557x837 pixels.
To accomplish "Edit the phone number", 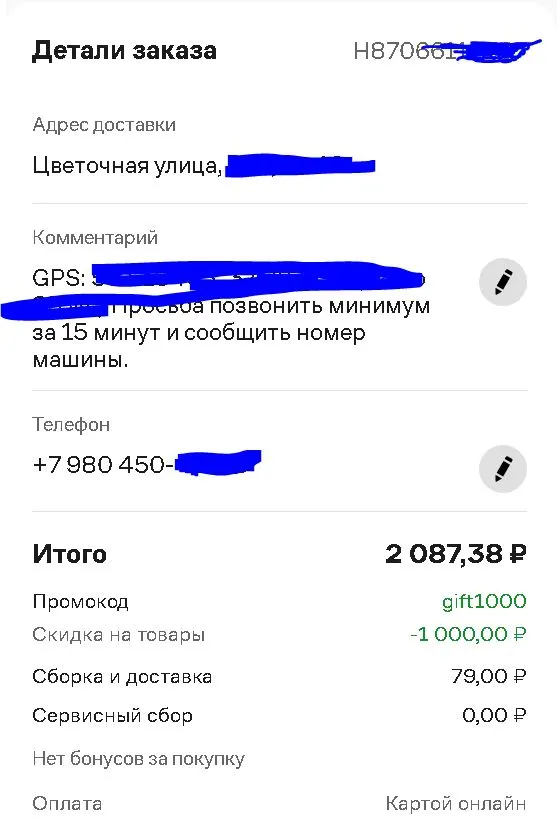I will click(x=503, y=469).
